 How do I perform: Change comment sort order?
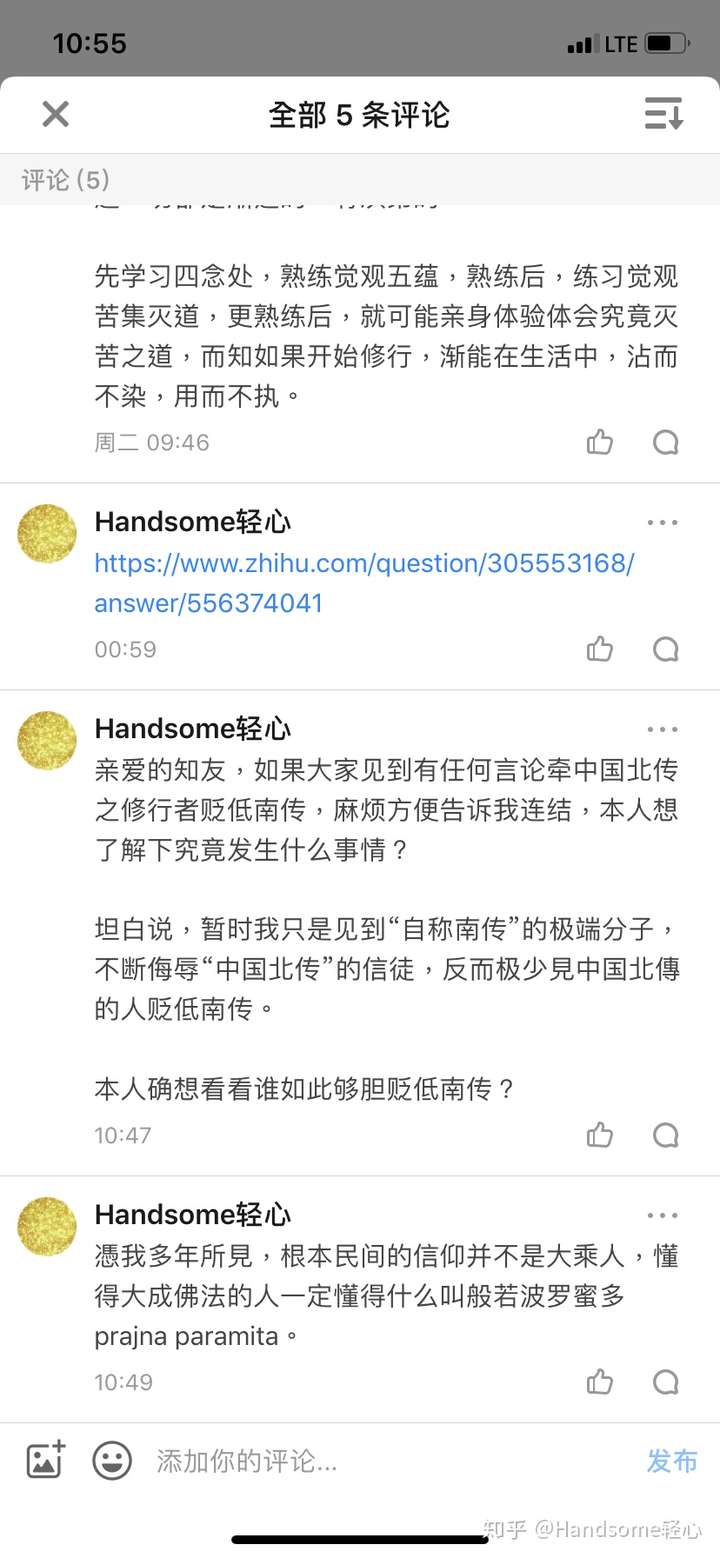pyautogui.click(x=664, y=114)
